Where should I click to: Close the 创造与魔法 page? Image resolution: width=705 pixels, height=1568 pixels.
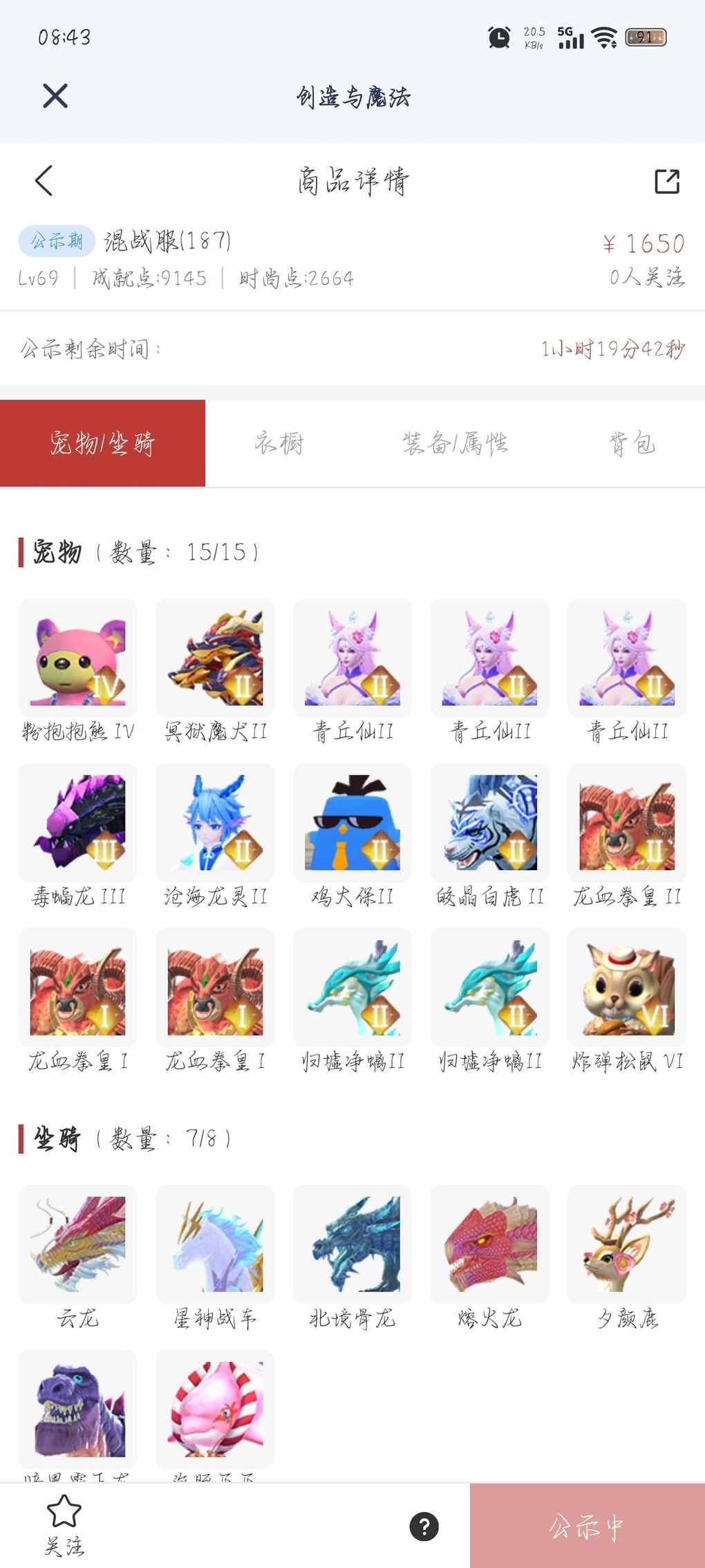(55, 96)
